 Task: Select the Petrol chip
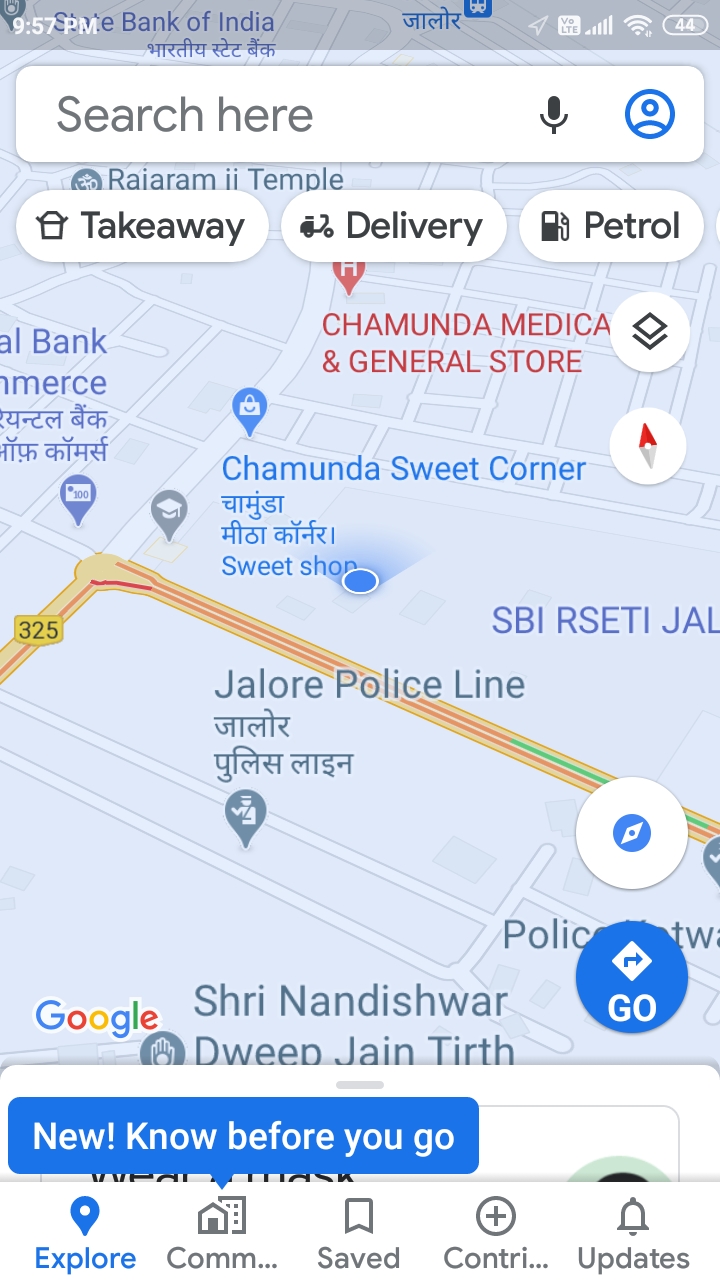click(610, 226)
